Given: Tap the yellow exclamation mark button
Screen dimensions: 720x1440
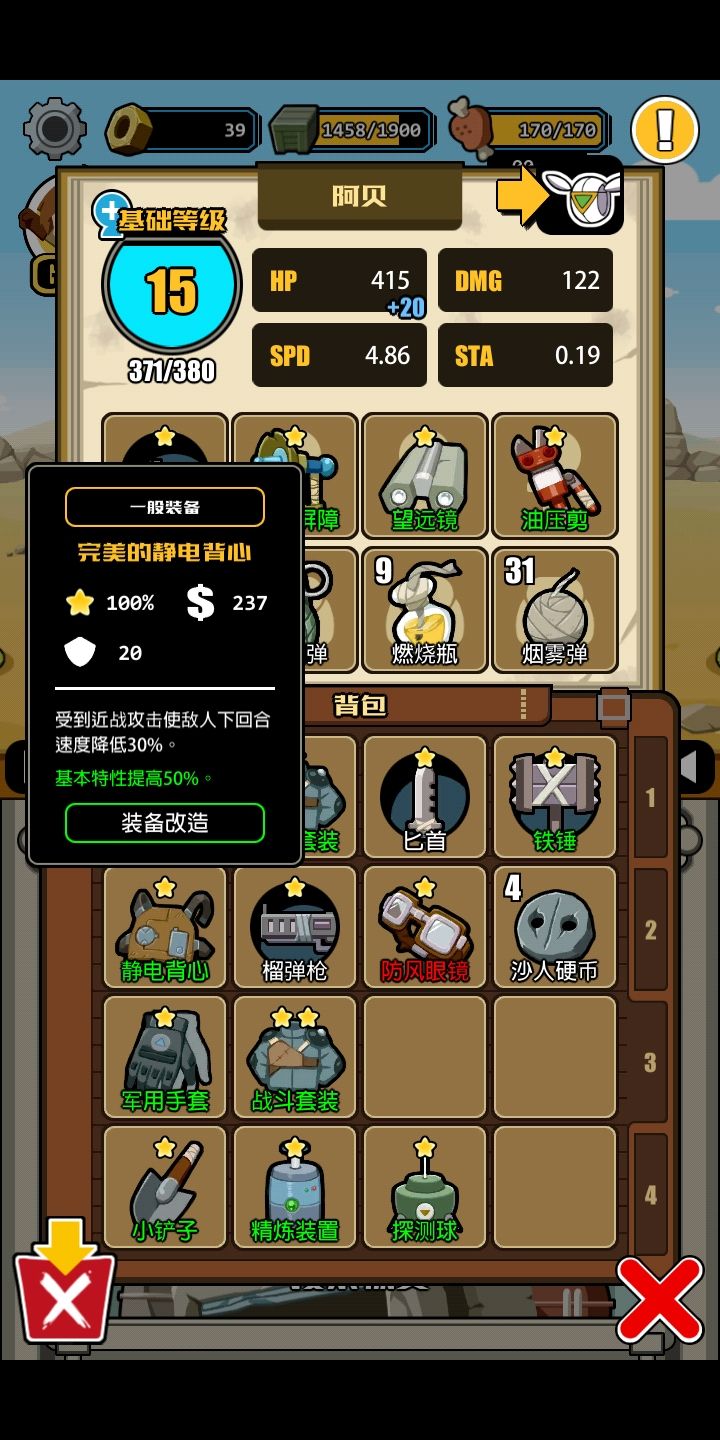Looking at the screenshot, I should pyautogui.click(x=664, y=131).
